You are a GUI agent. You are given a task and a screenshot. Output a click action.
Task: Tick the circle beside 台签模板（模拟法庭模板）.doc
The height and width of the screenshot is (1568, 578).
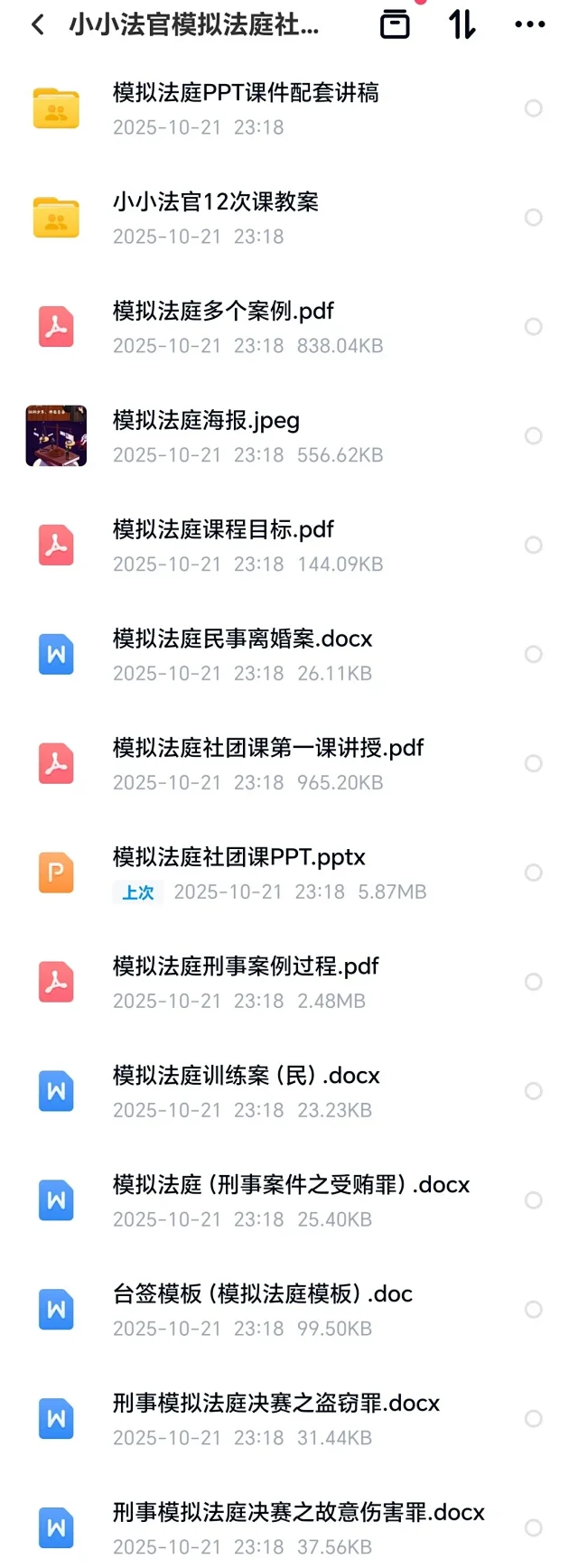coord(534,1310)
